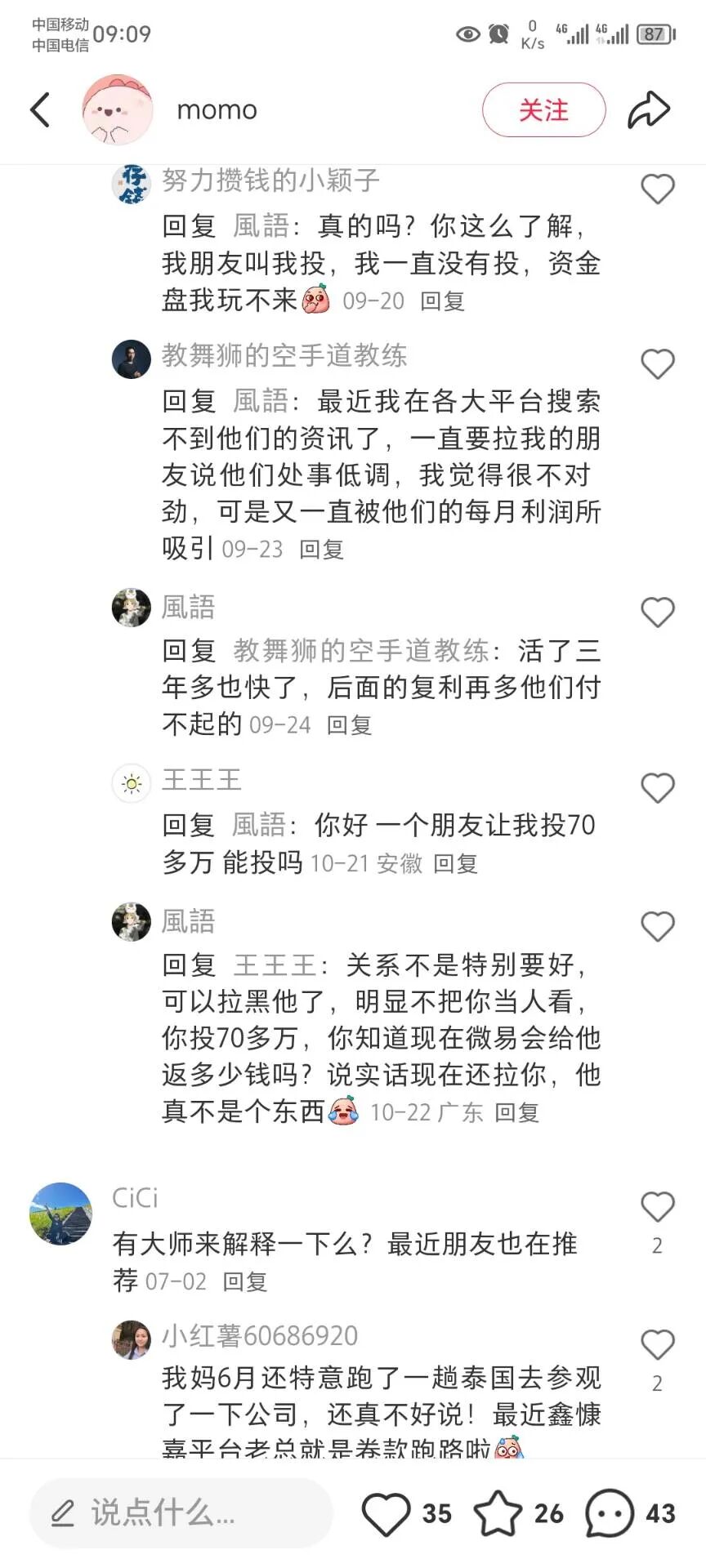The height and width of the screenshot is (1568, 706).
Task: Select the username 教舞狮的空手道教练
Action: 286,358
